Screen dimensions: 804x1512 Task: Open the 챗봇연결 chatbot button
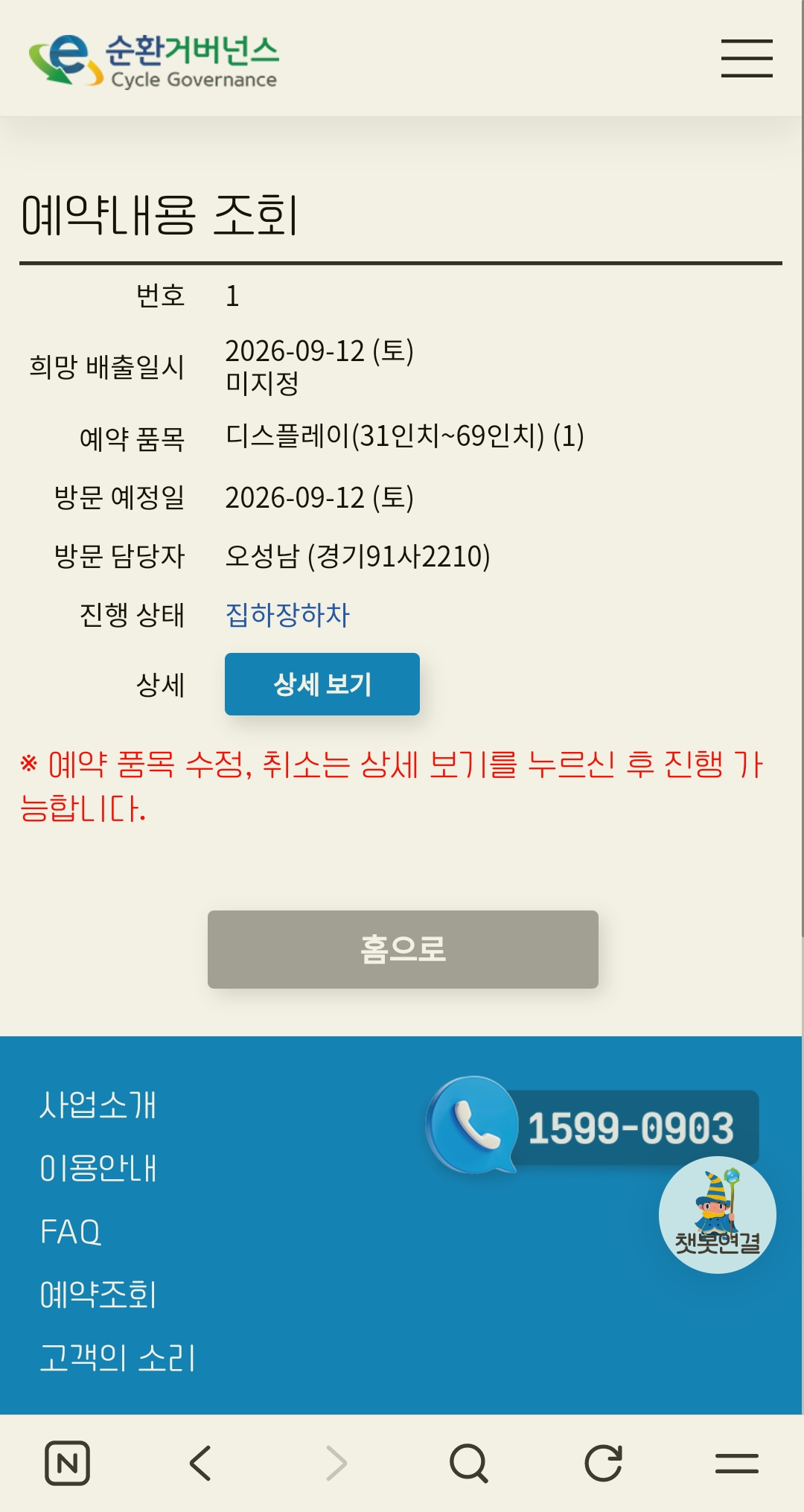point(718,1215)
